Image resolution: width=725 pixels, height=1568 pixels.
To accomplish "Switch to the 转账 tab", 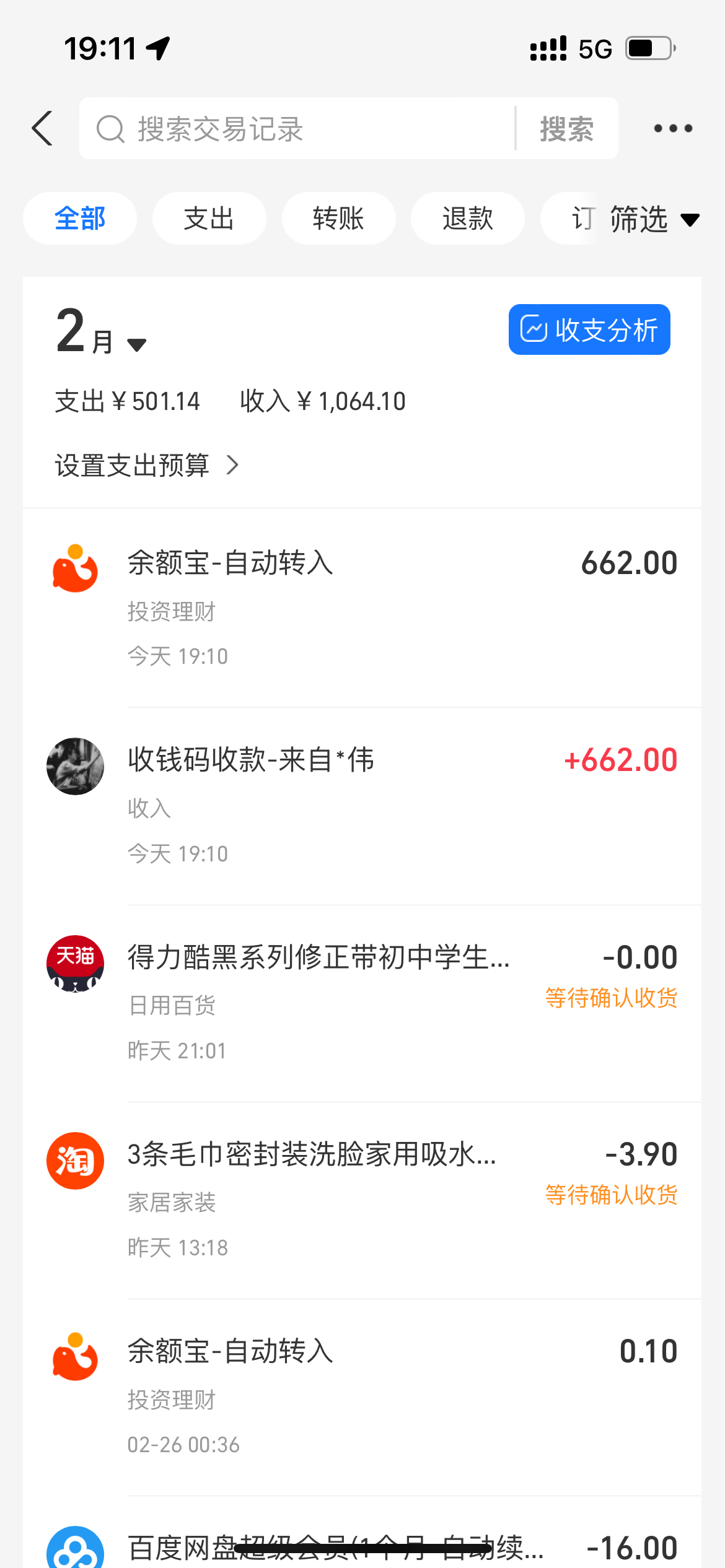I will click(338, 219).
